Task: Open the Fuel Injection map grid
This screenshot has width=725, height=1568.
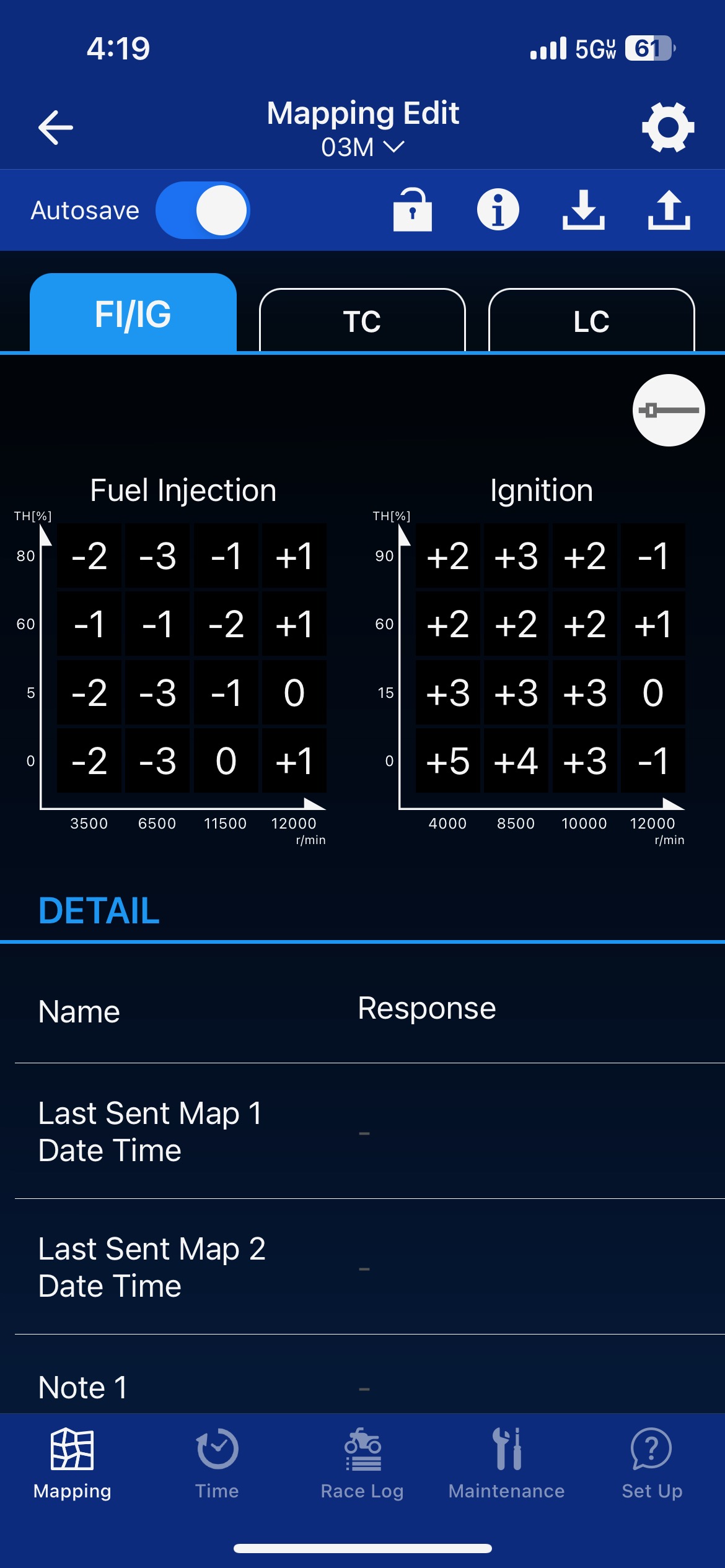Action: pos(191,658)
